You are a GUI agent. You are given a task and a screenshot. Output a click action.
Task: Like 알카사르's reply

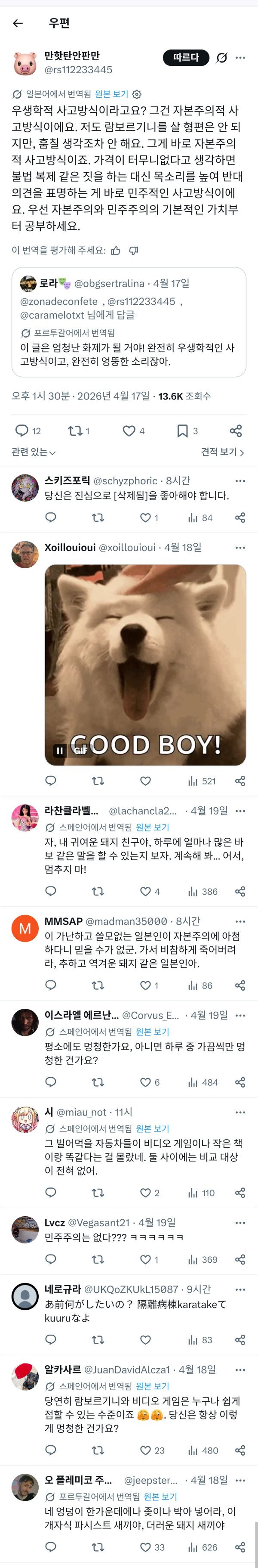(x=145, y=1450)
